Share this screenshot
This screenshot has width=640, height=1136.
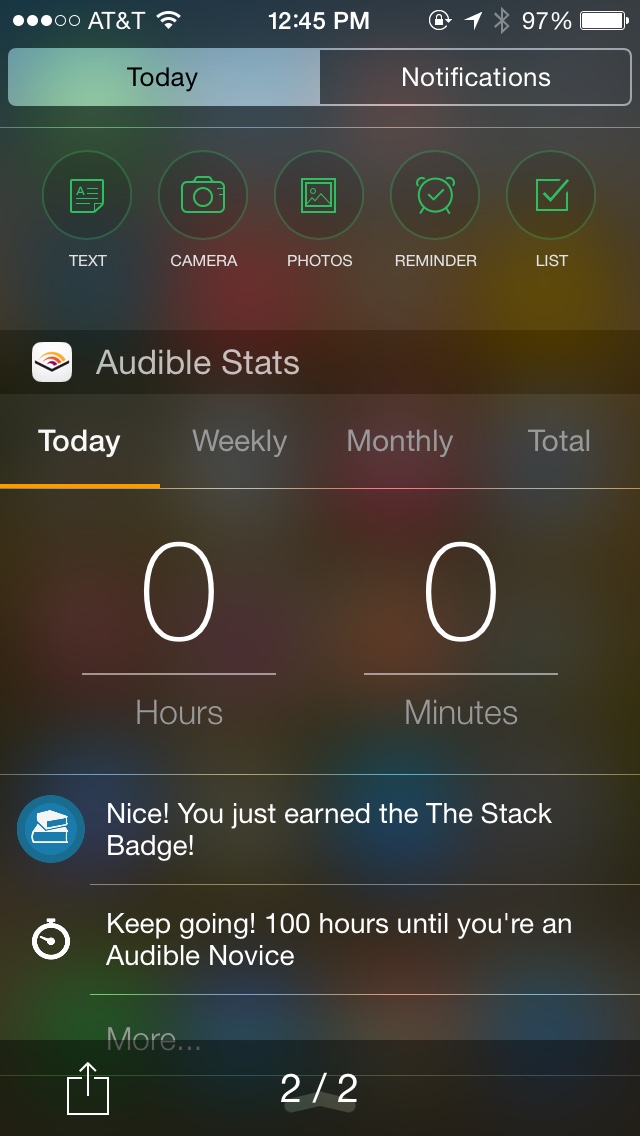tap(88, 1088)
